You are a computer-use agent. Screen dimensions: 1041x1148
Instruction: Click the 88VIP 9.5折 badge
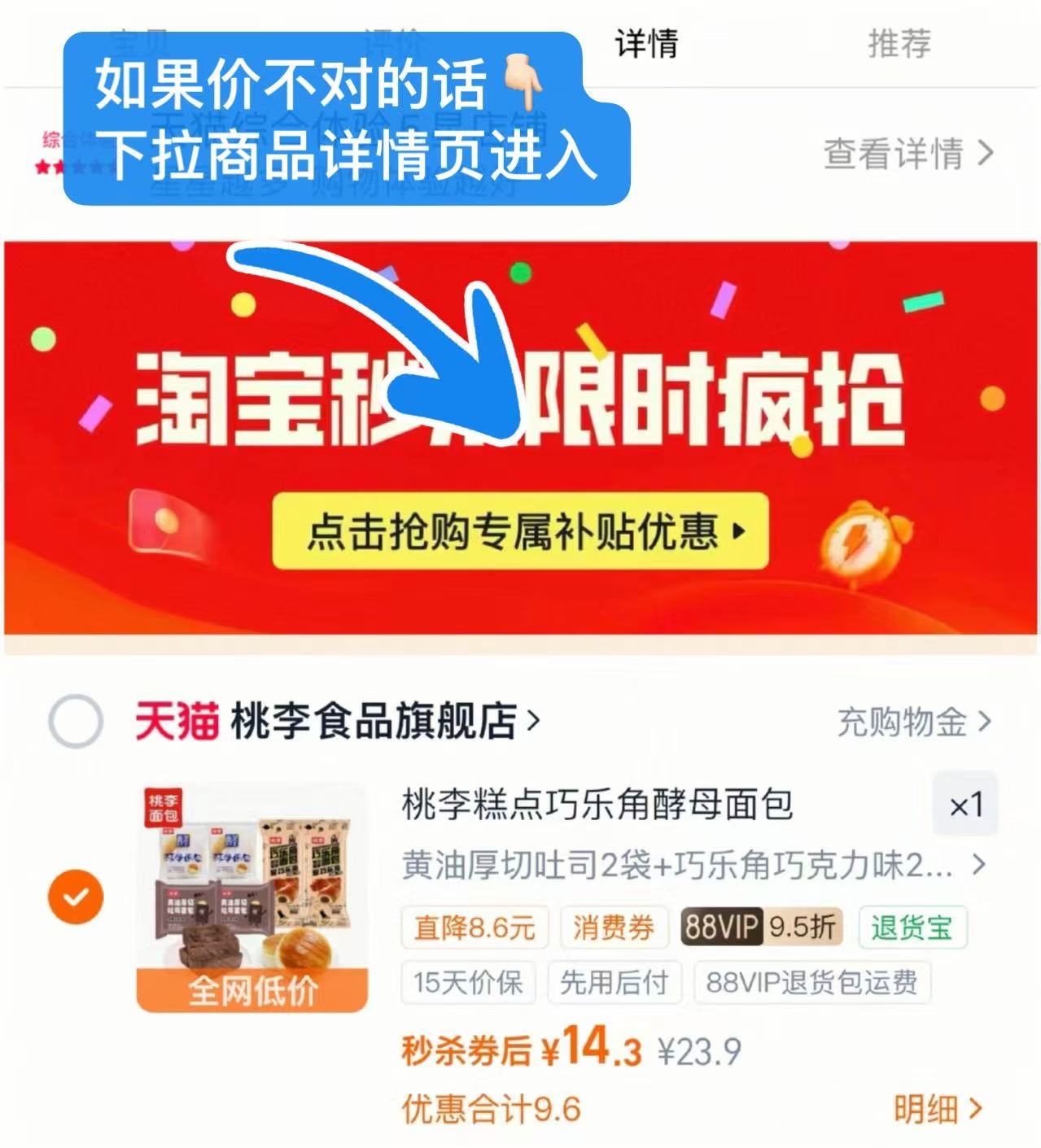tap(761, 927)
